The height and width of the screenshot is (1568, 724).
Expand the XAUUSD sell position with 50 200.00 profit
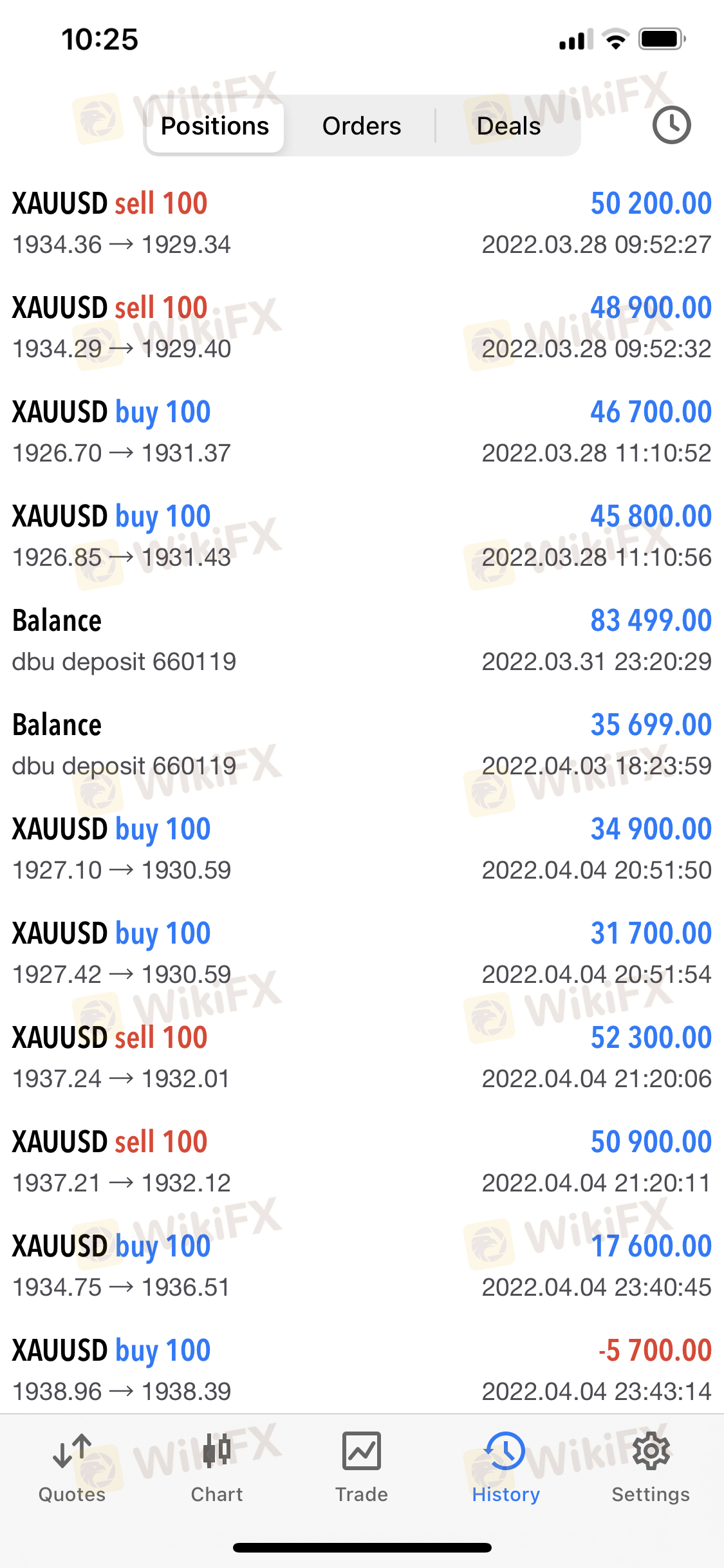click(x=362, y=223)
